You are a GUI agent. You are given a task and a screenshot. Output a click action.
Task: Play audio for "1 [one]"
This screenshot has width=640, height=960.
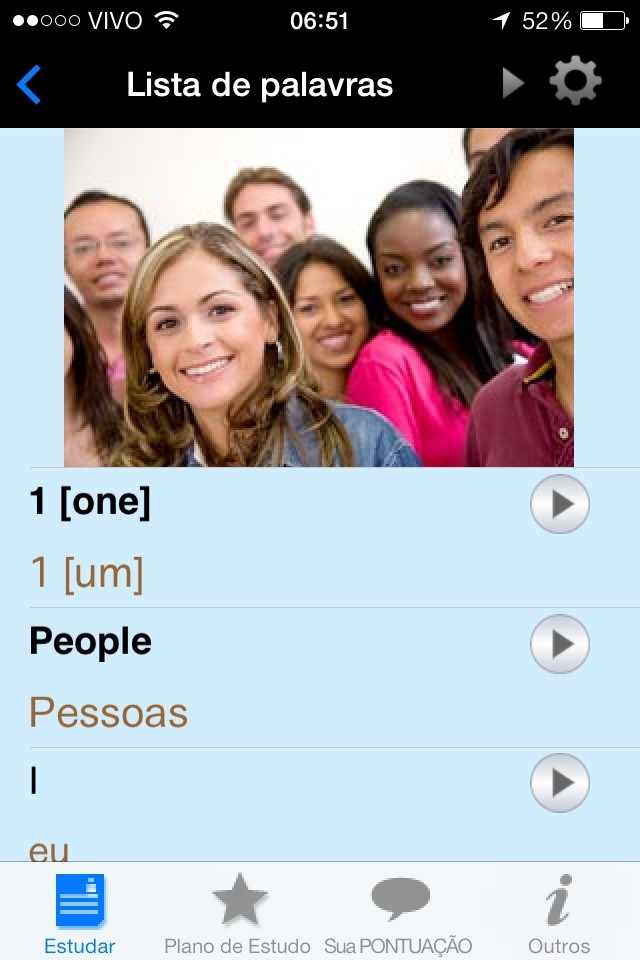(559, 505)
